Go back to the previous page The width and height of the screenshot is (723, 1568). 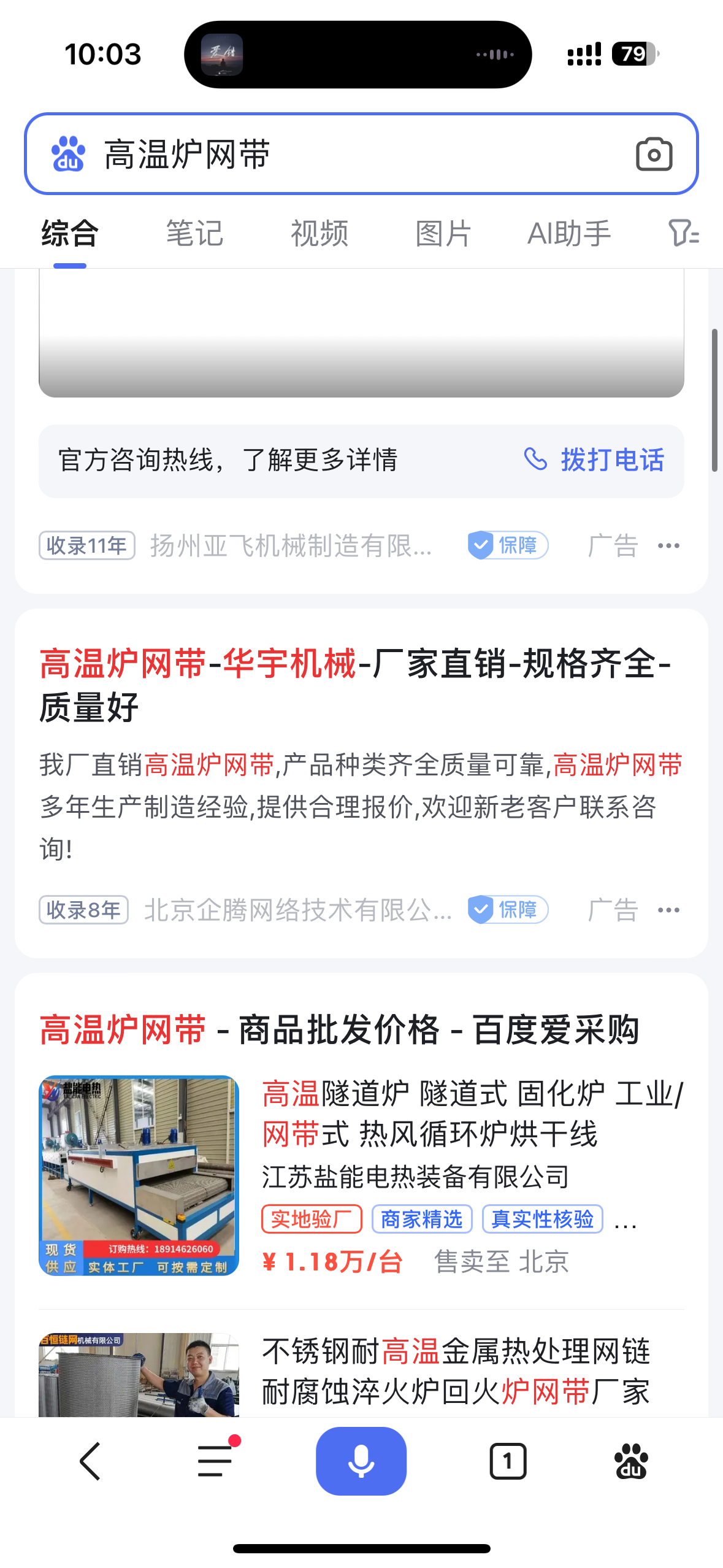[x=90, y=1461]
